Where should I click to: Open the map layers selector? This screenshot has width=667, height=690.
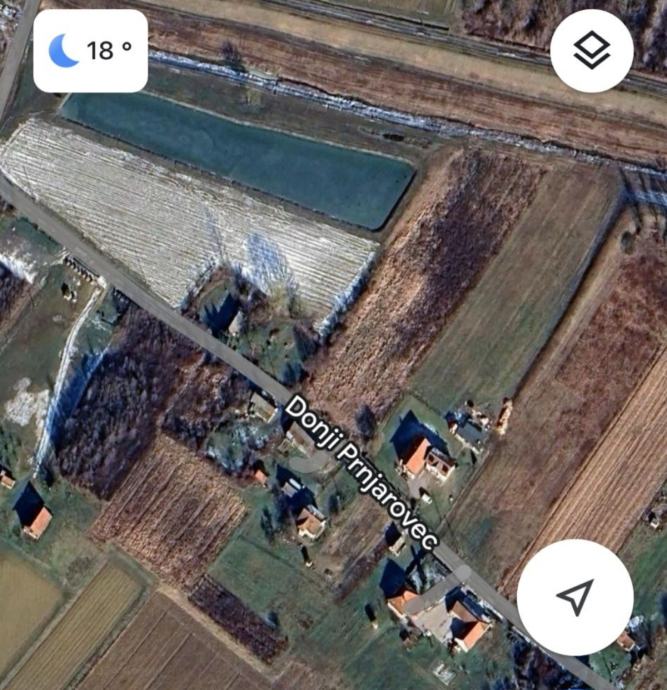[x=591, y=51]
